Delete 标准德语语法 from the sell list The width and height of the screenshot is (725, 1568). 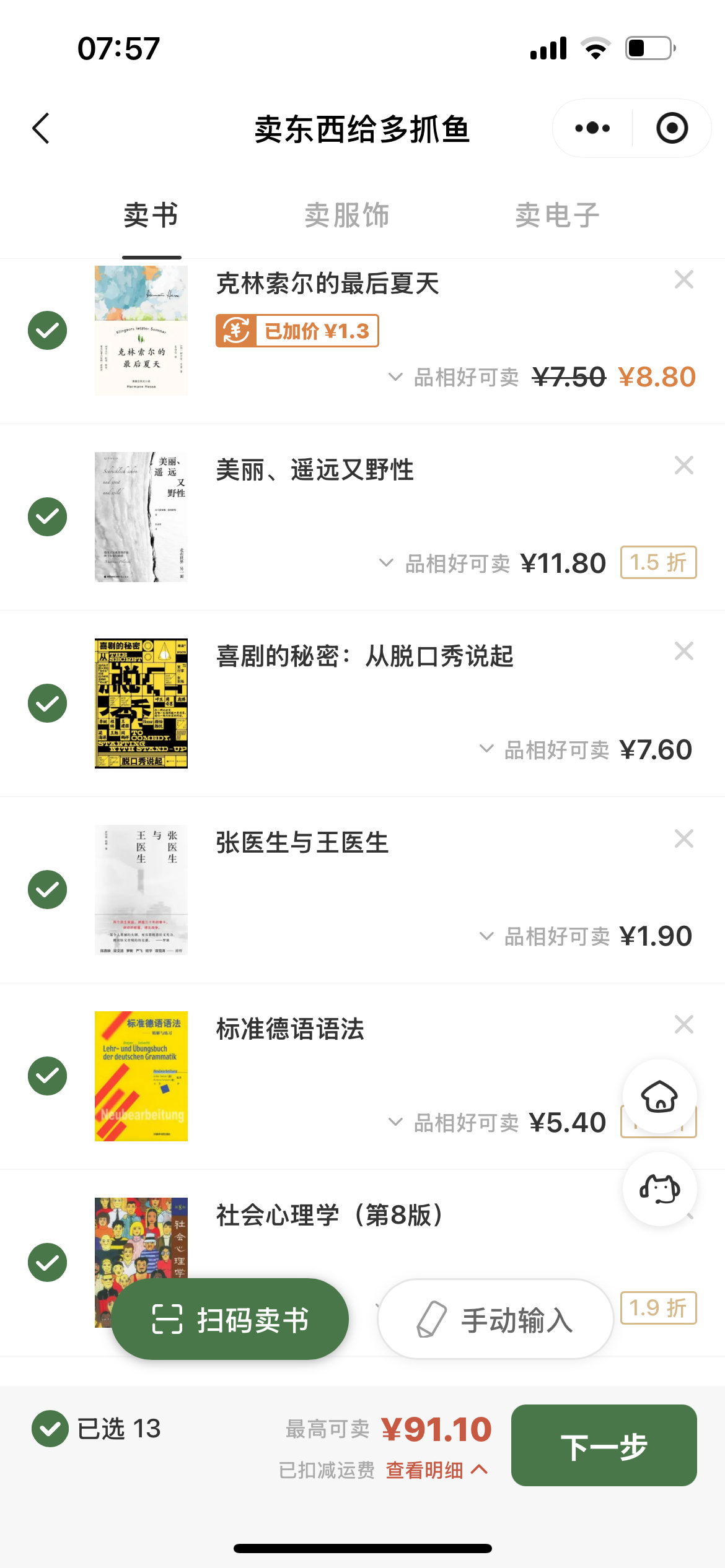pos(683,1024)
